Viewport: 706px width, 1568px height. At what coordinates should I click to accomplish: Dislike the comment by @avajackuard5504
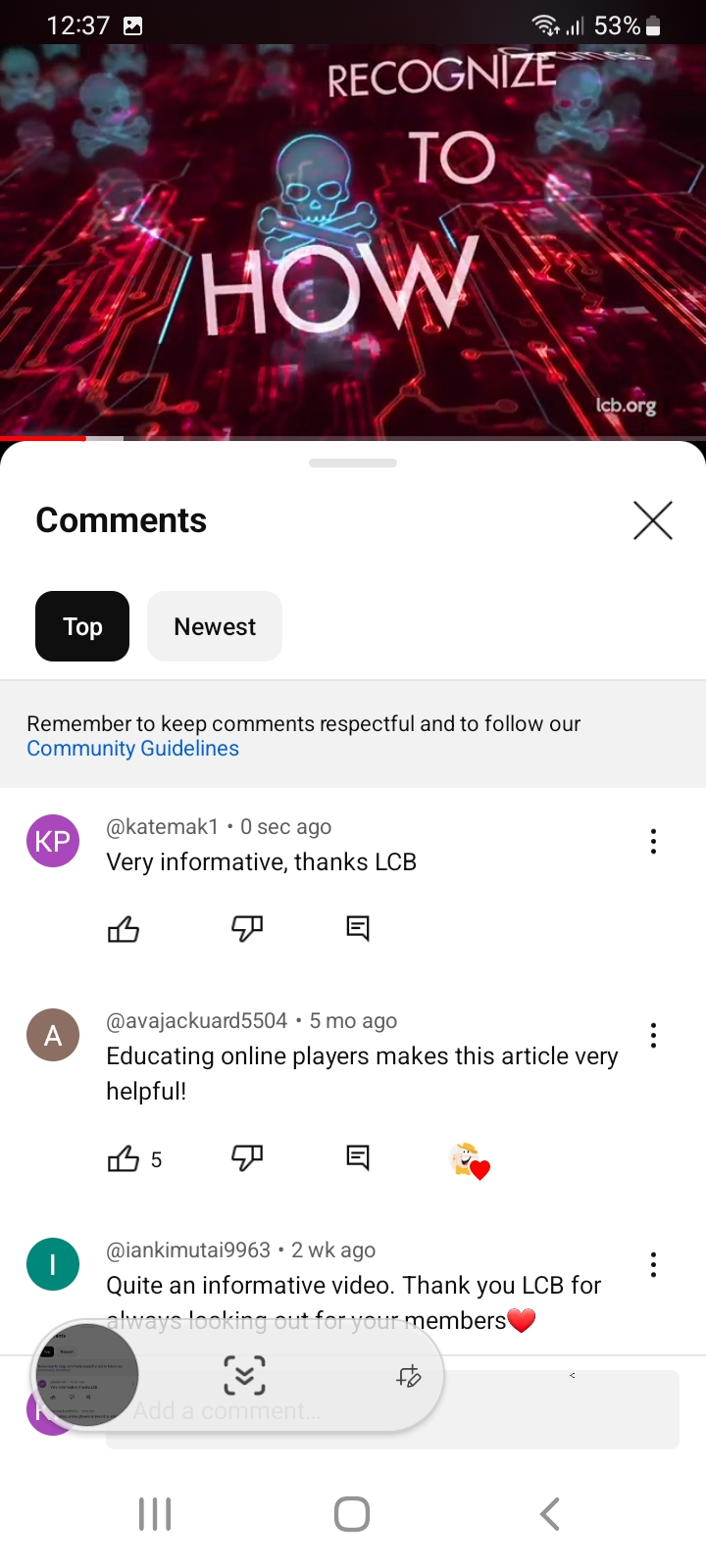247,1159
